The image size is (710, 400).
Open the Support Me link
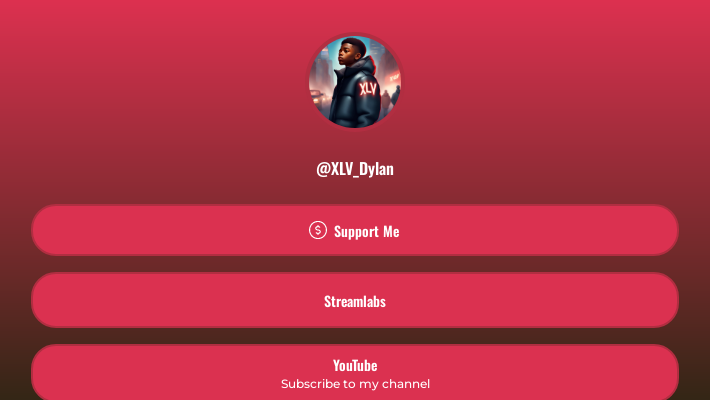355,231
